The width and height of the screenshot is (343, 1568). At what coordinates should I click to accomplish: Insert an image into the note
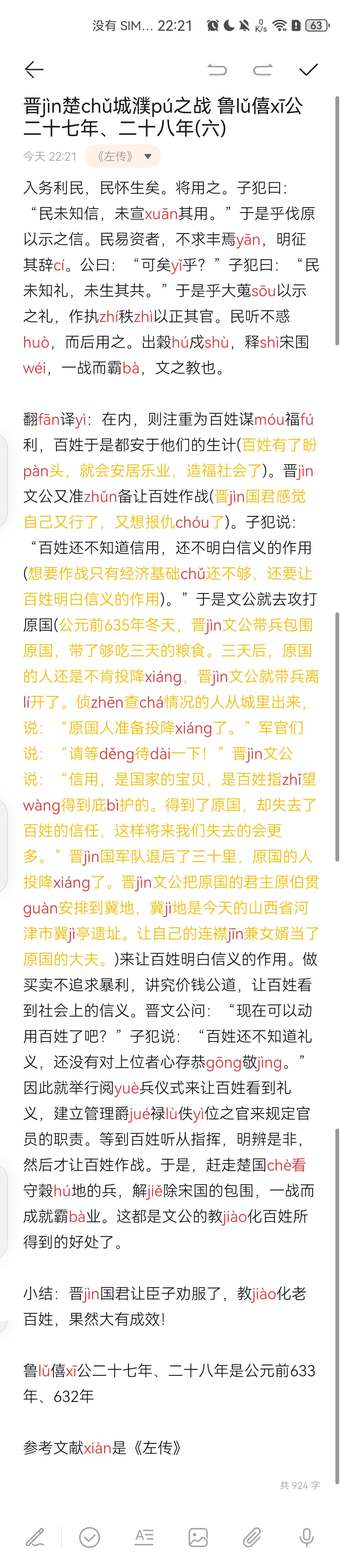[198, 1537]
